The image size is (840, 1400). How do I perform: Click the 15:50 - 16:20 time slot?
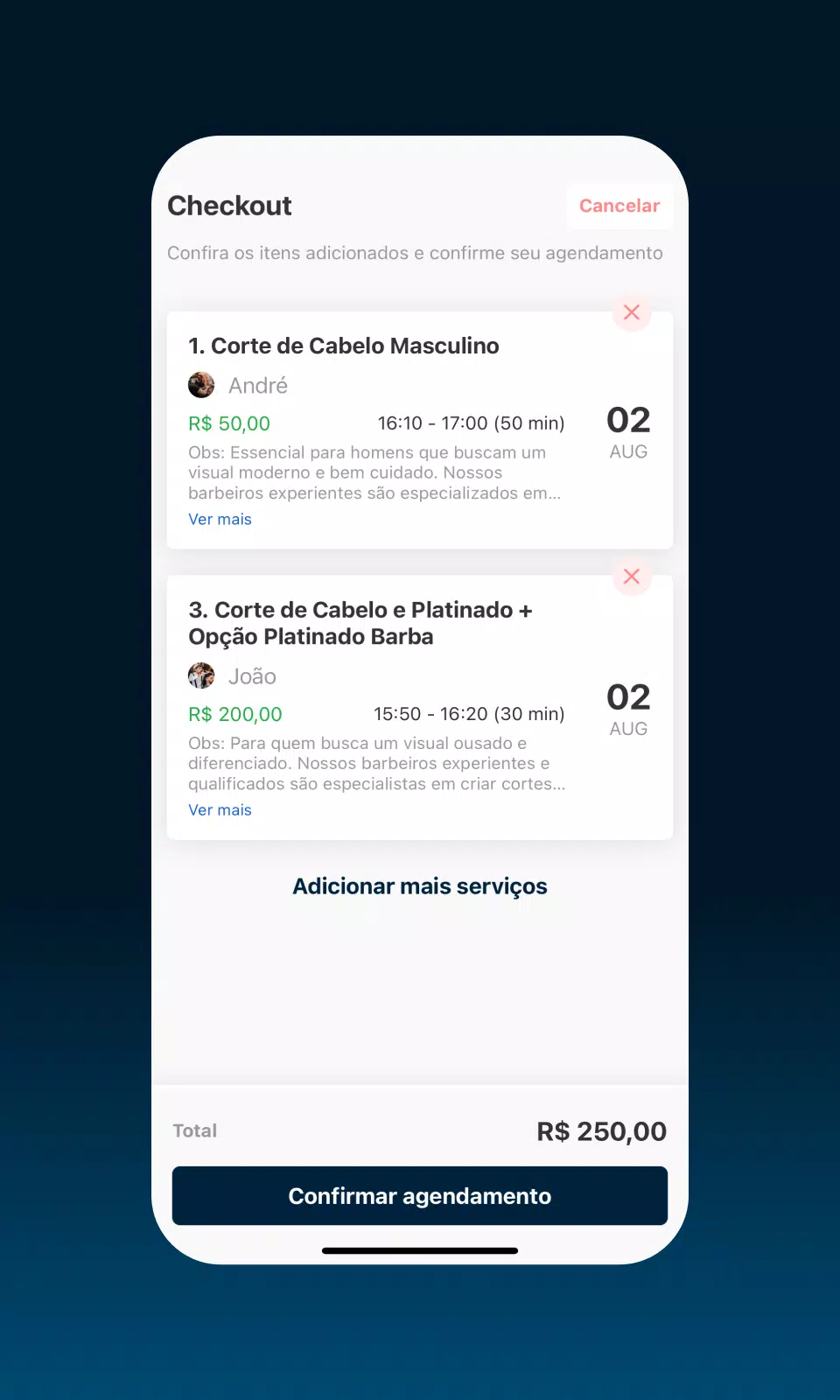[469, 713]
